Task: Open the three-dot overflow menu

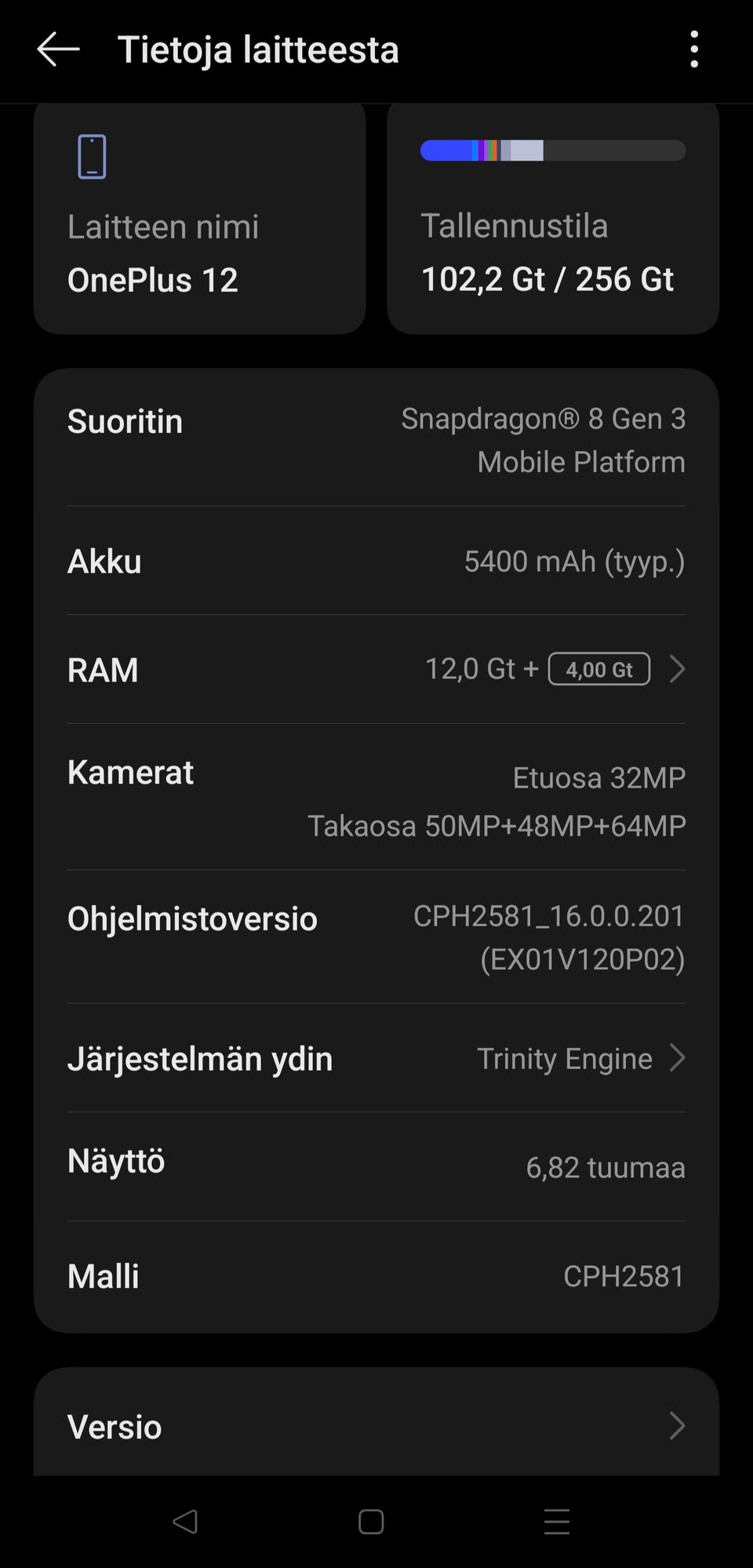Action: (693, 49)
